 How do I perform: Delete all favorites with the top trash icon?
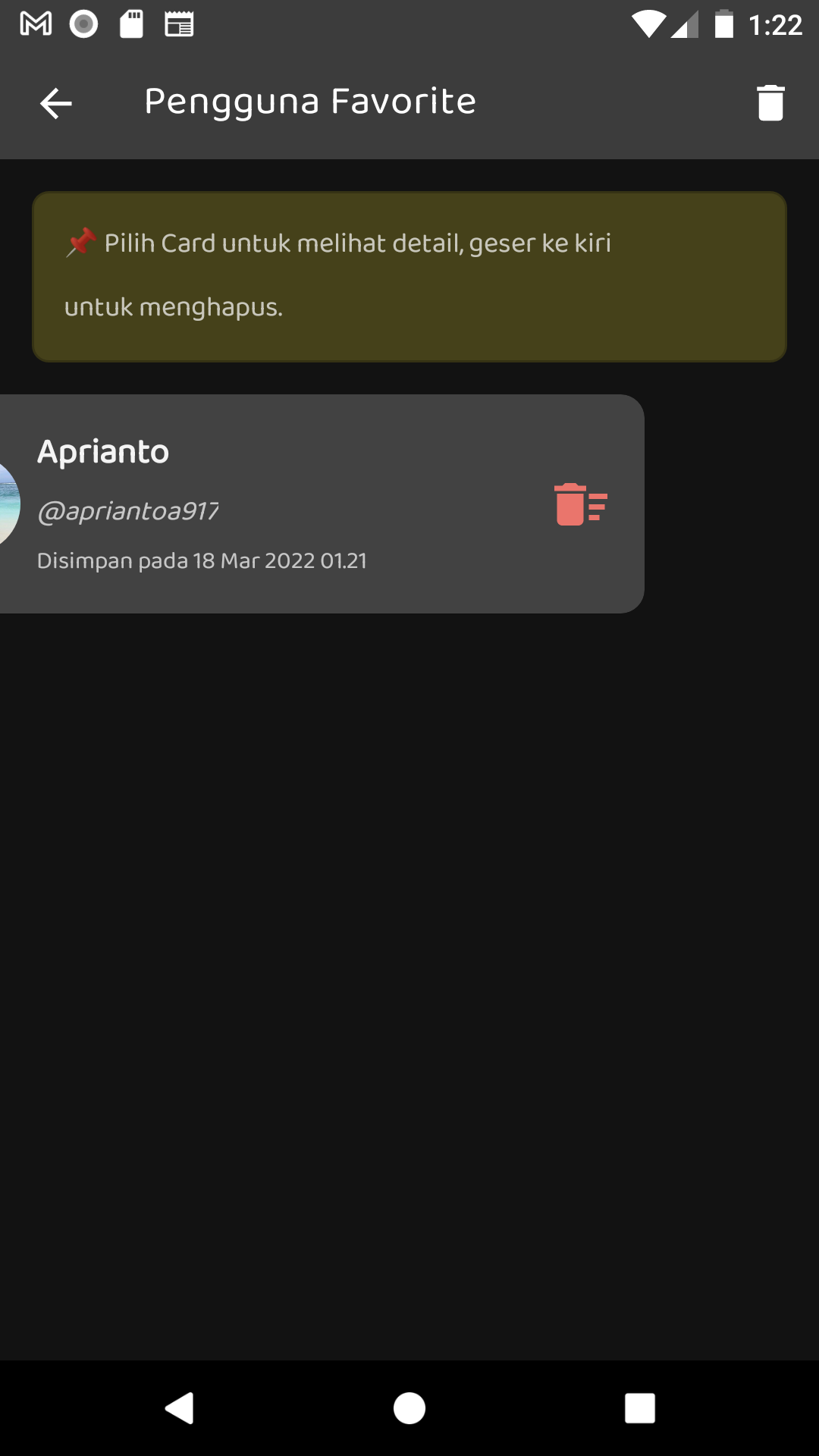(770, 103)
